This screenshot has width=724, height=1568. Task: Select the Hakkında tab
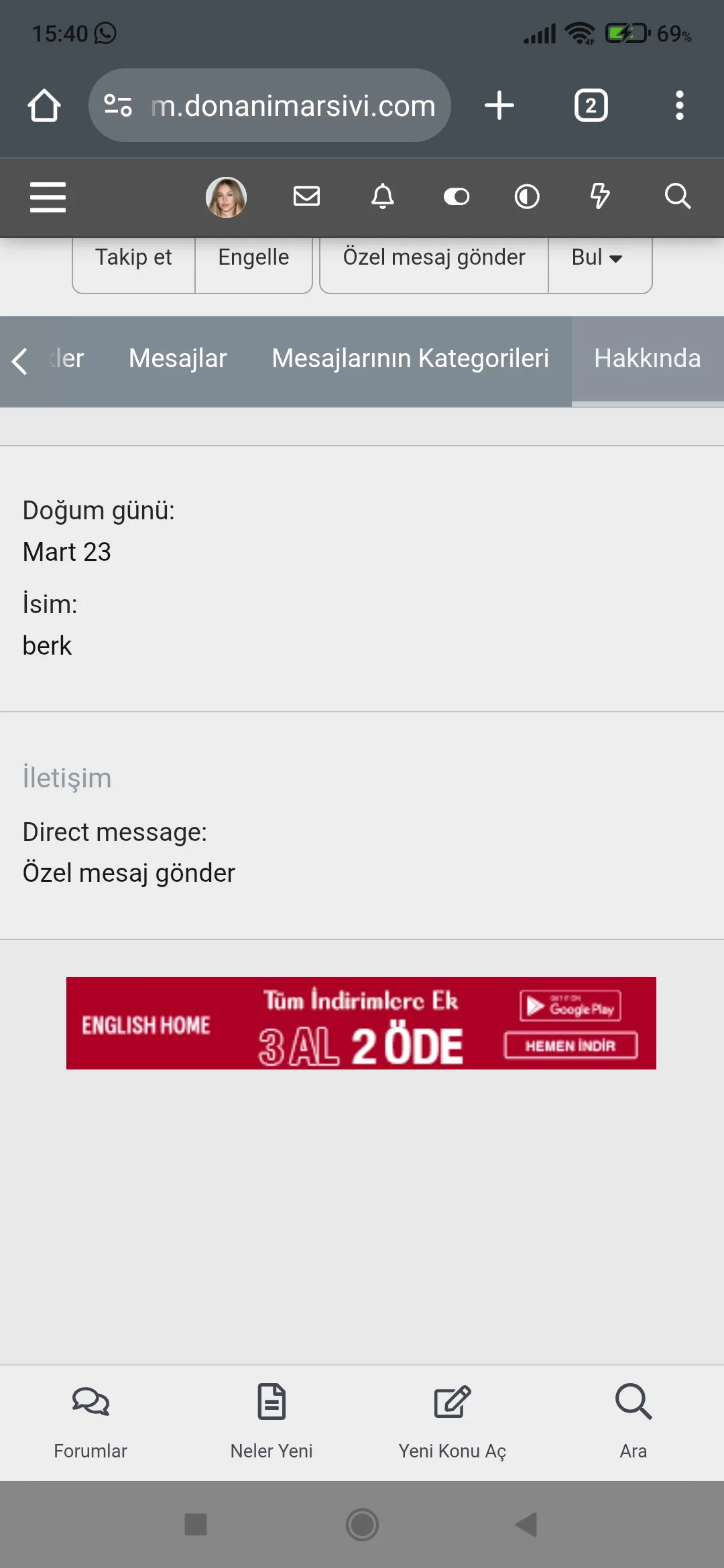tap(647, 358)
